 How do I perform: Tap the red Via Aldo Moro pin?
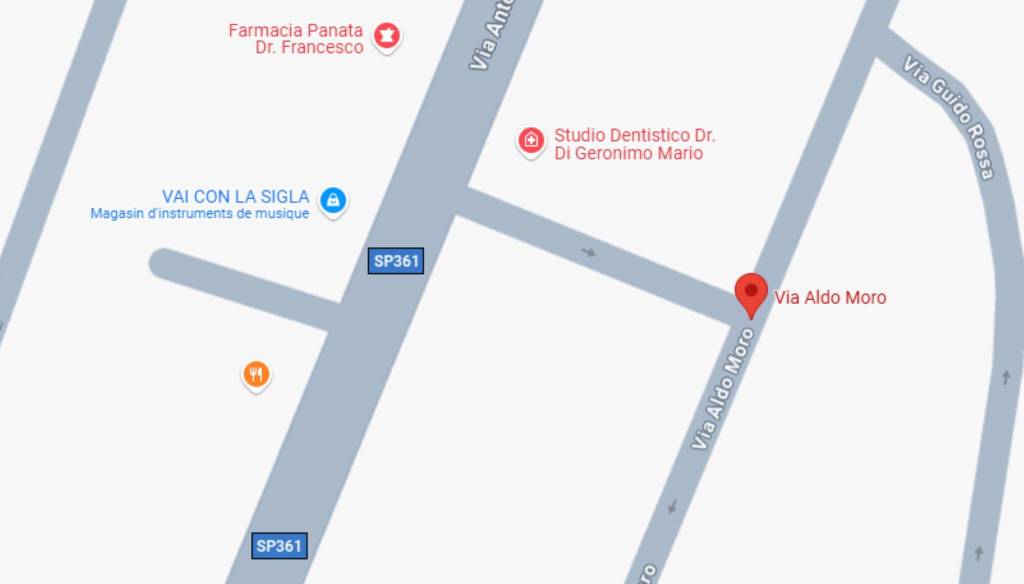(751, 294)
